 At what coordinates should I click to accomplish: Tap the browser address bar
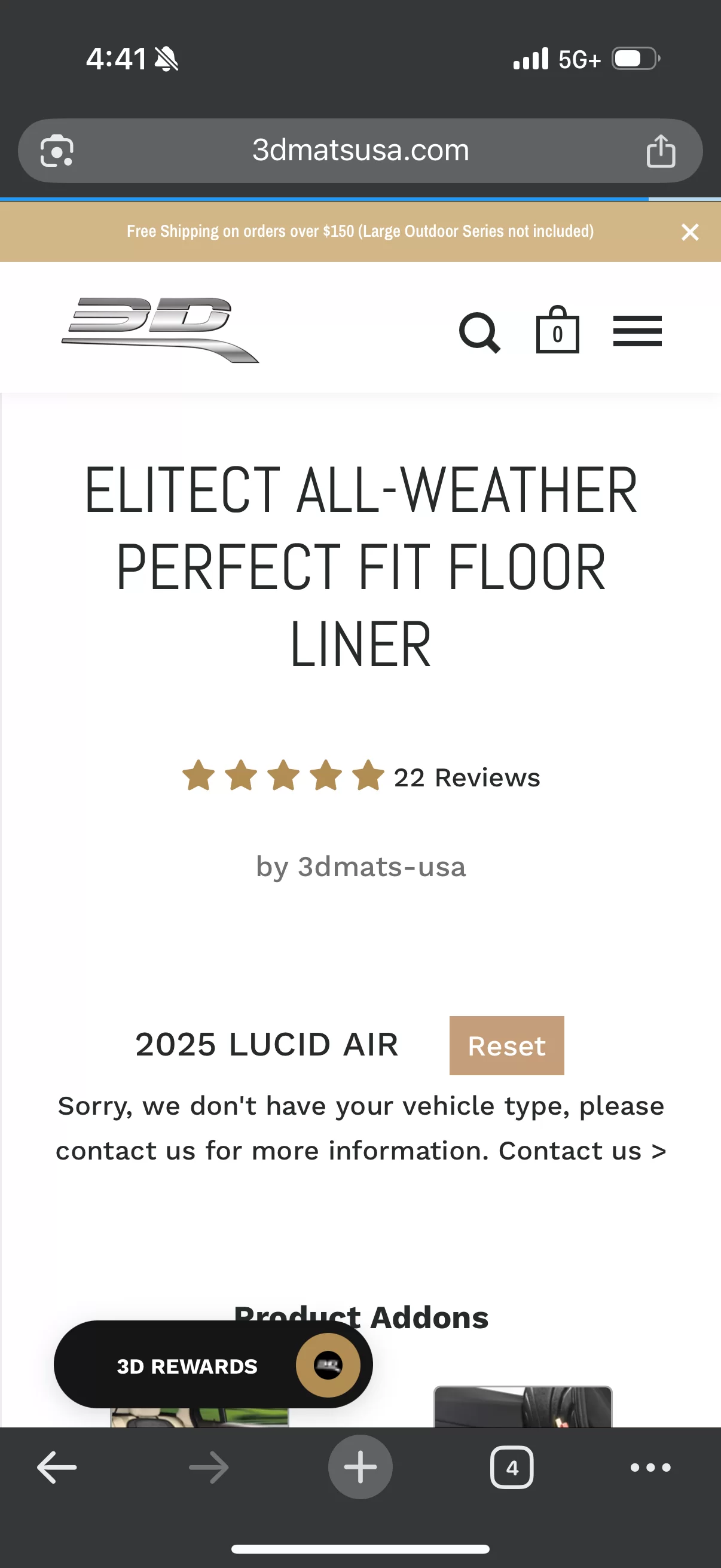tap(360, 150)
